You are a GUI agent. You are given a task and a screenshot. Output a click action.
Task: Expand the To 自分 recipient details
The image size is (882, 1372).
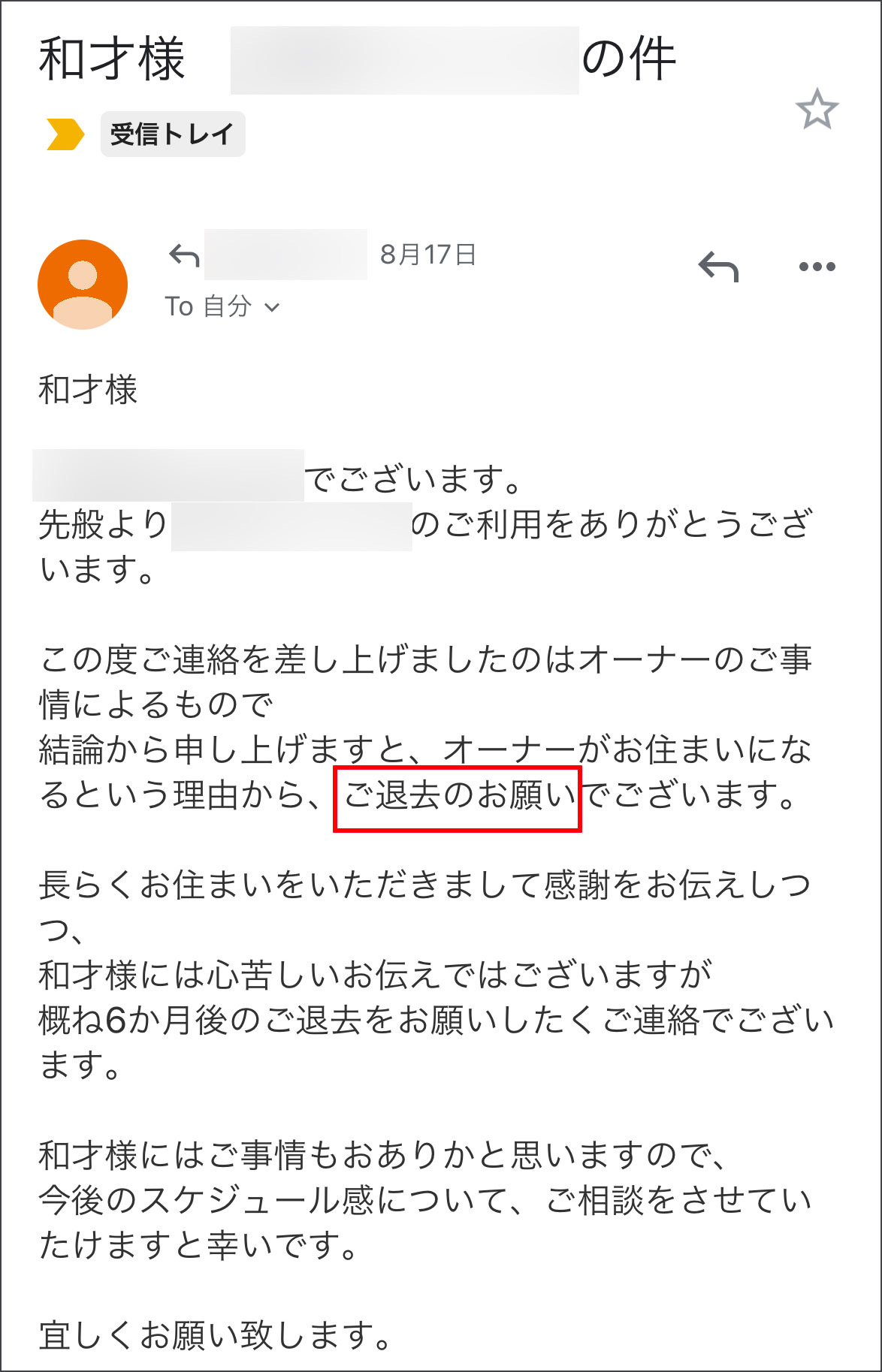coord(272,307)
